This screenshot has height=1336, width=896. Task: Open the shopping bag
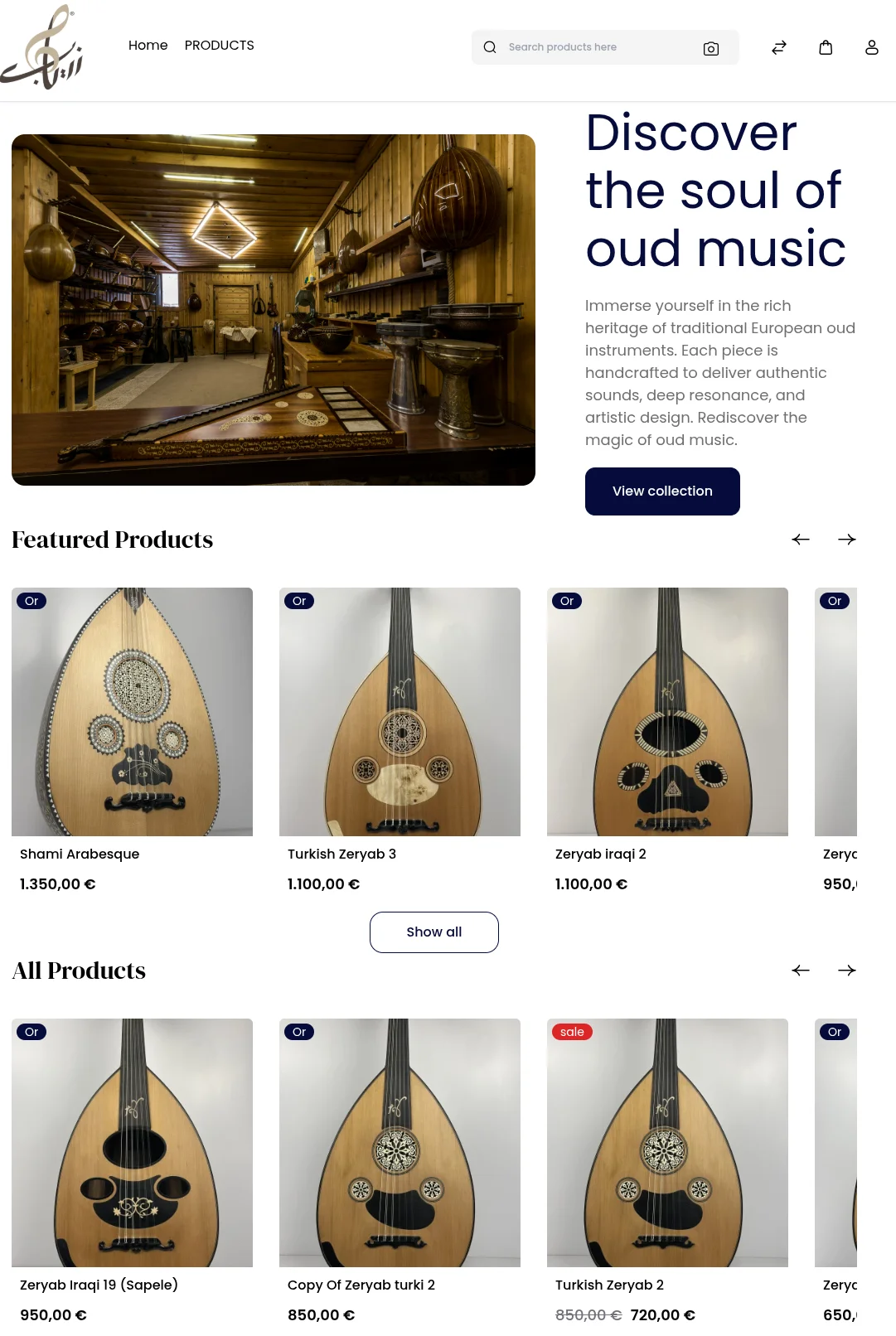(826, 47)
